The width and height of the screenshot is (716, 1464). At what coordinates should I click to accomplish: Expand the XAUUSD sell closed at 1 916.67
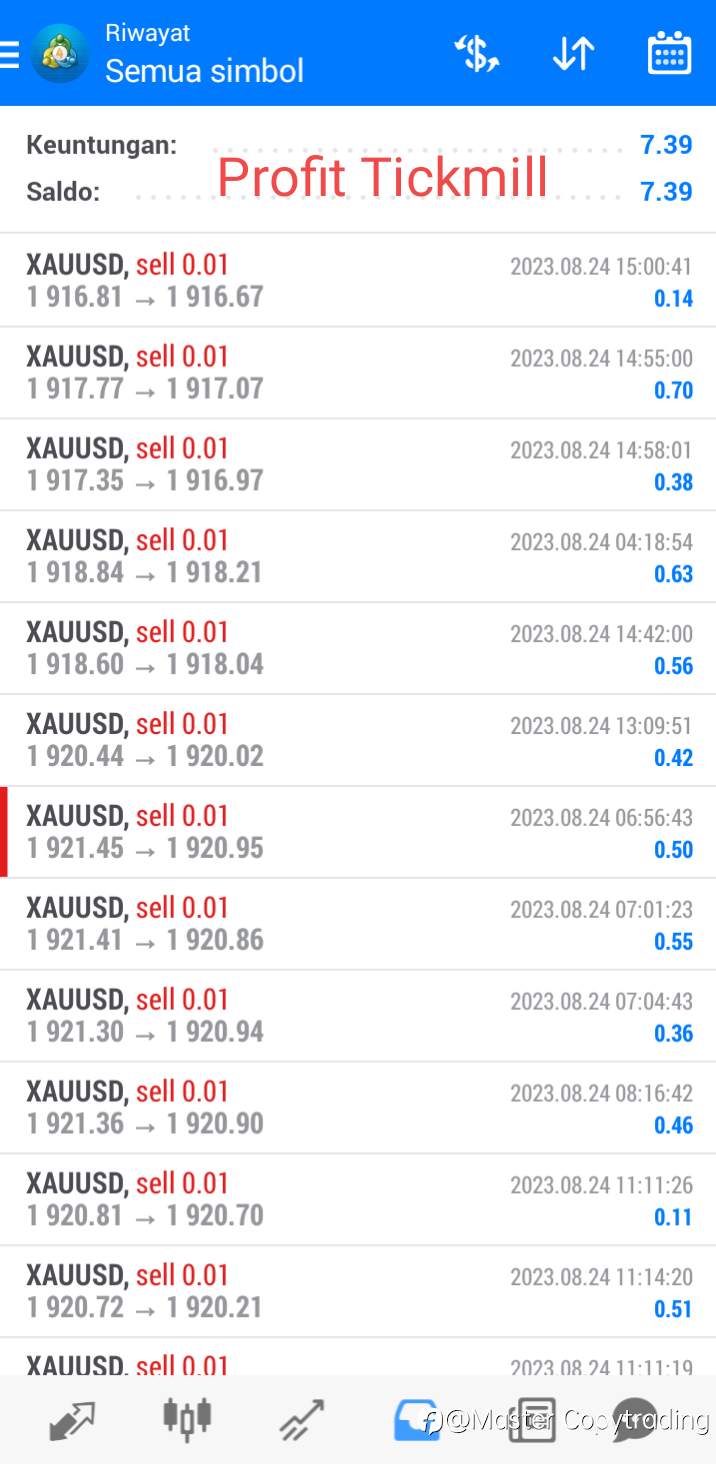[358, 280]
